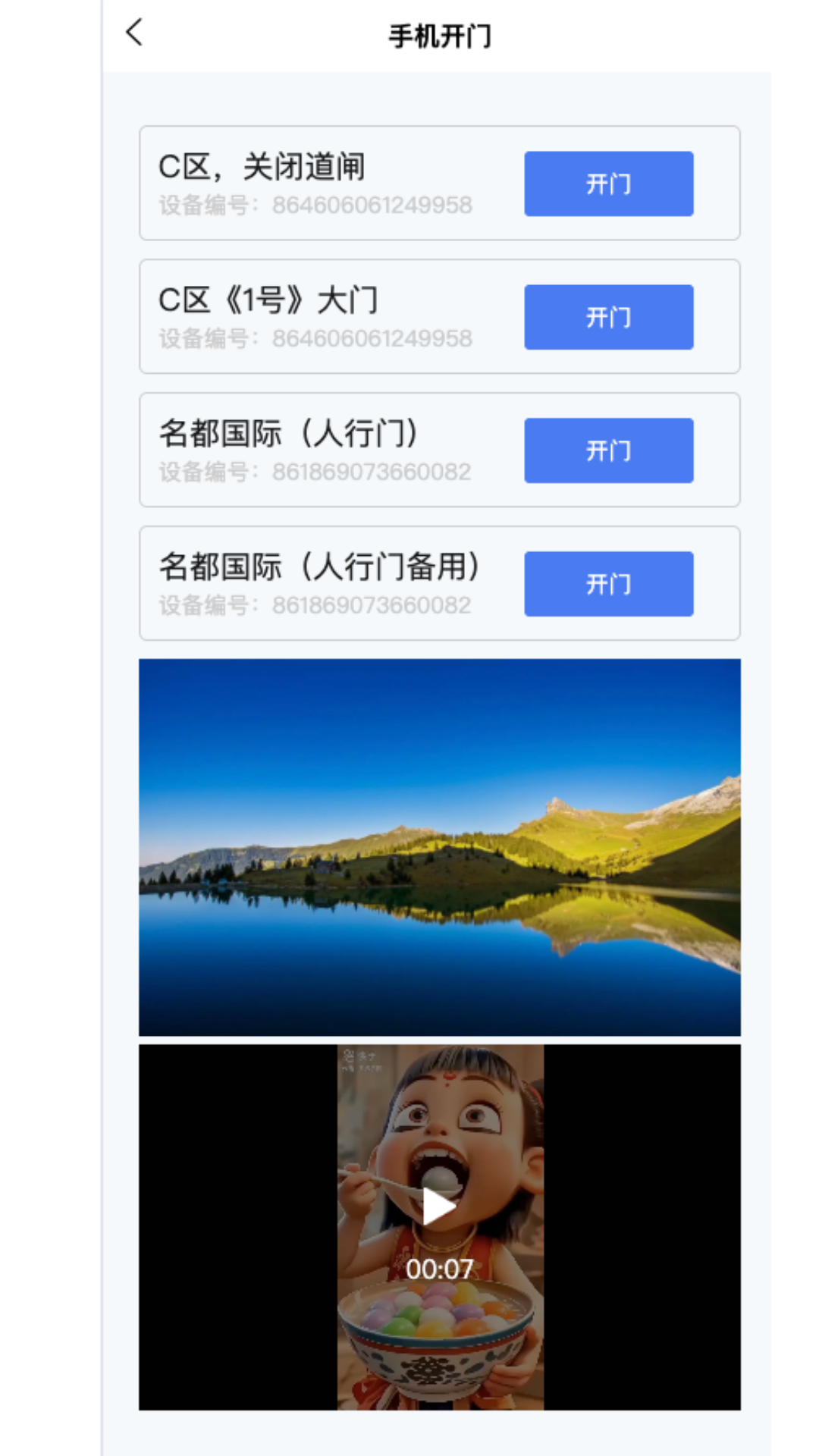Tap device number 864606061249958 under C区，关闭道闸
Screen dimensions: 819x1456
pos(314,205)
